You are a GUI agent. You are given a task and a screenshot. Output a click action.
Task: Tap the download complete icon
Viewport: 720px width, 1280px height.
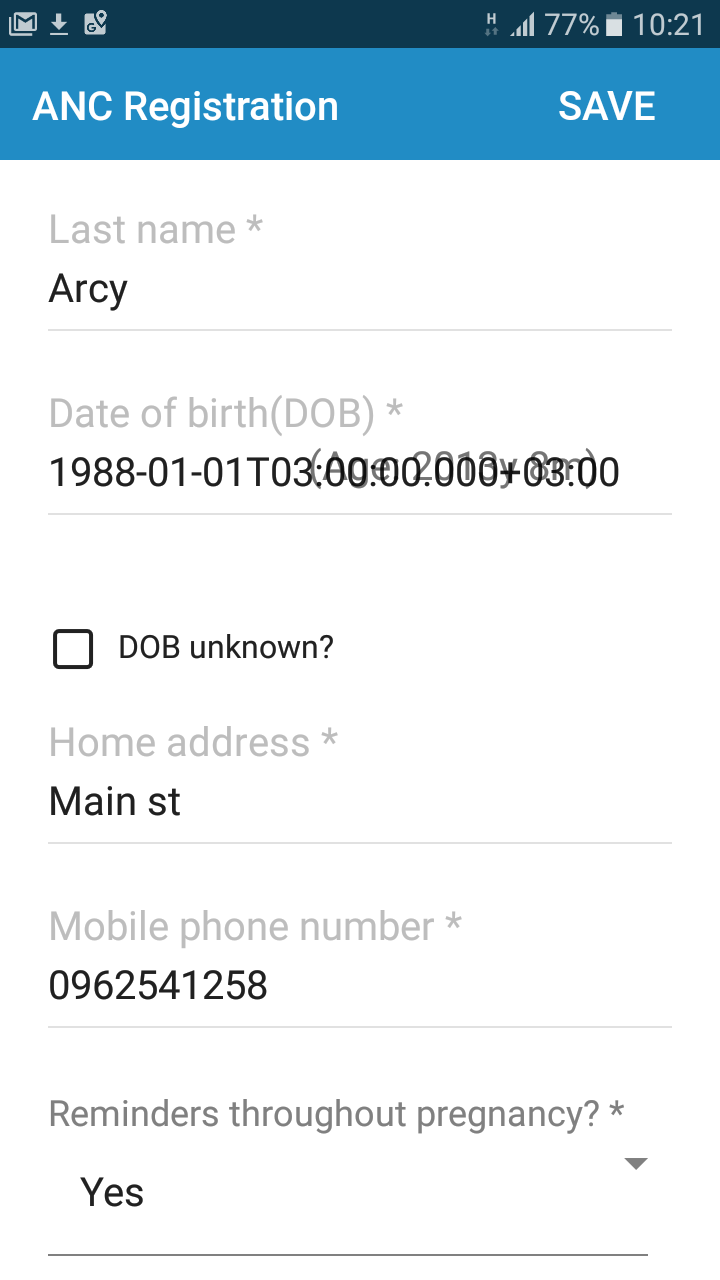tap(57, 22)
